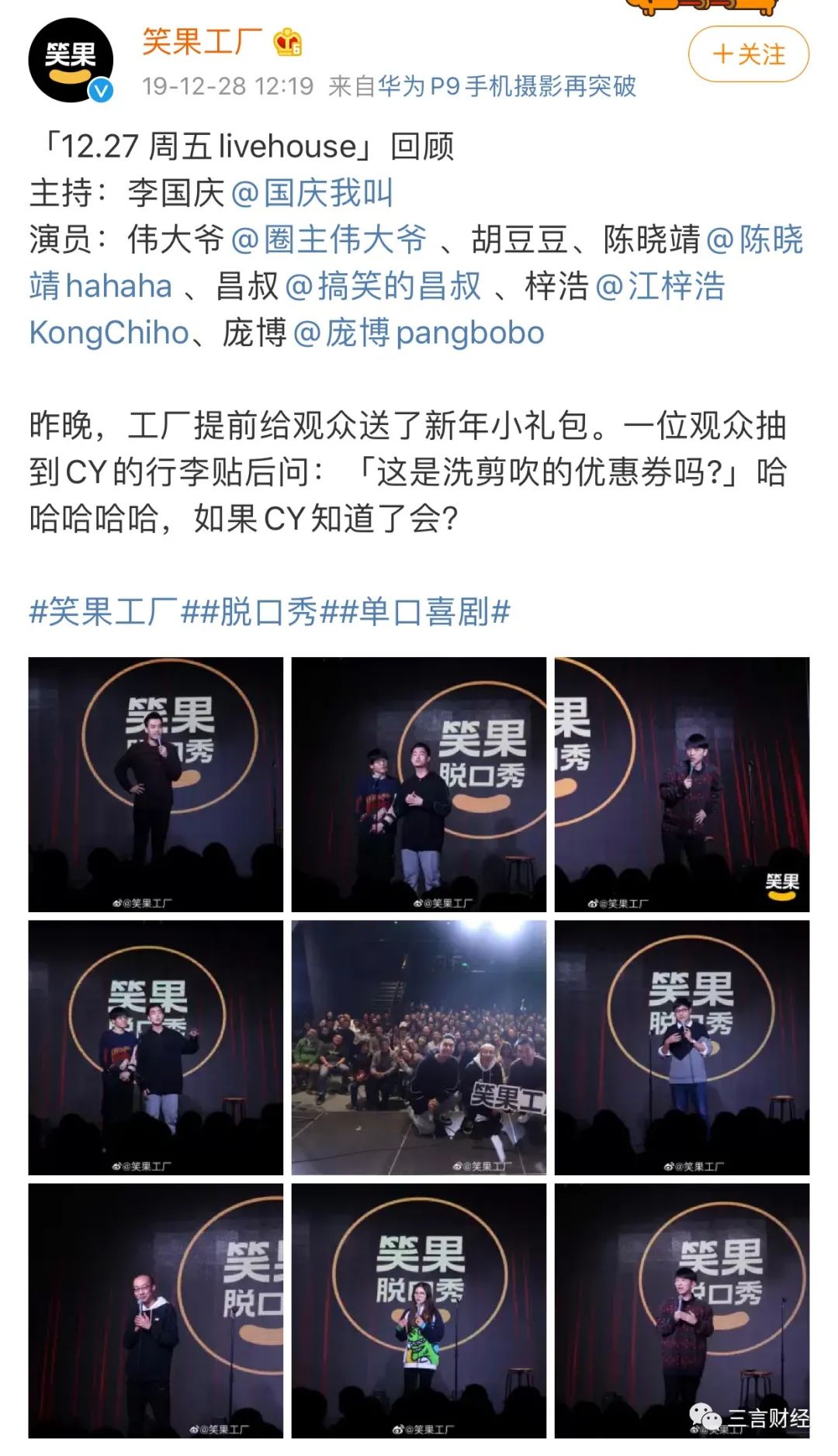The image size is (838, 1456).
Task: View photo of performer in green cartoon sweater
Action: click(x=418, y=1310)
